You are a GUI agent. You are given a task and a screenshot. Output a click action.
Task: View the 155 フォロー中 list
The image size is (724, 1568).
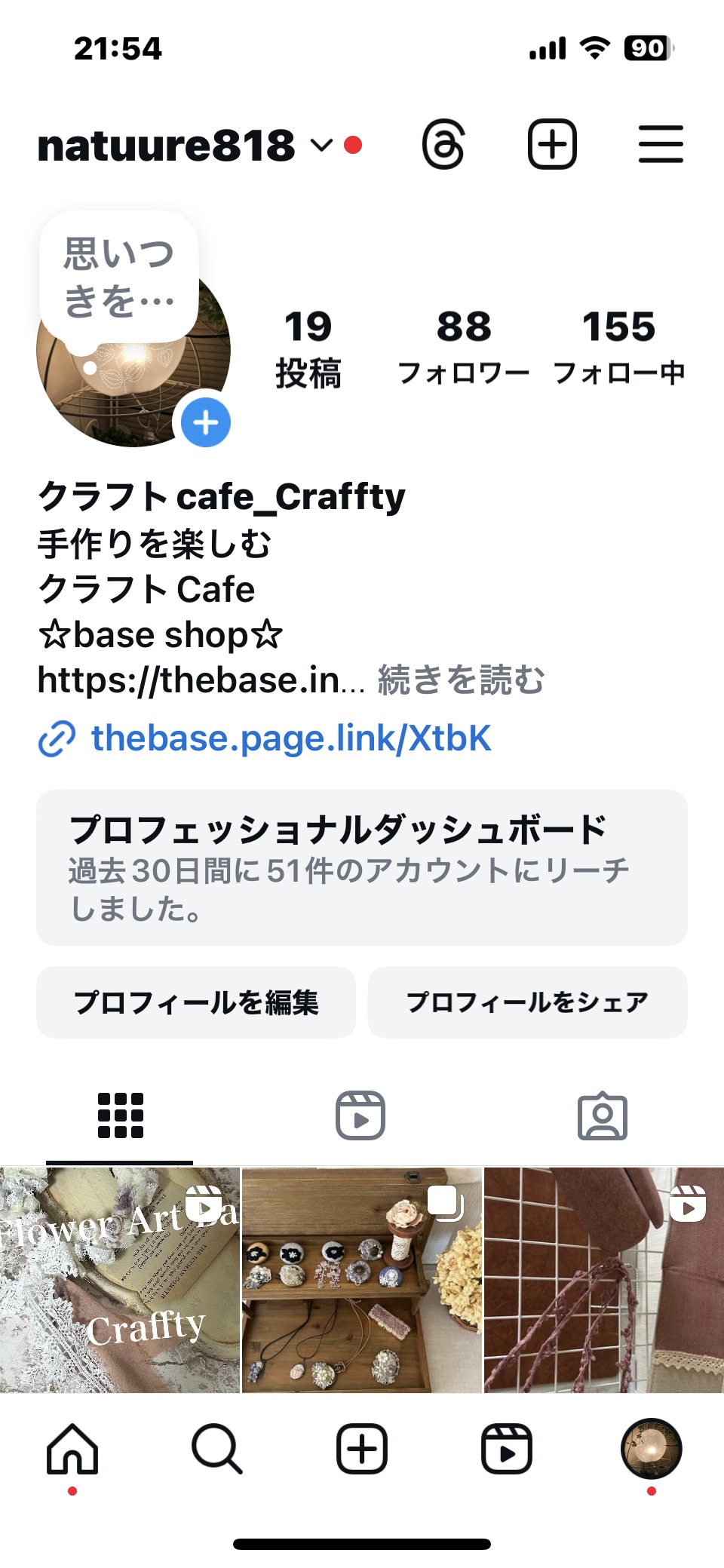tap(618, 347)
